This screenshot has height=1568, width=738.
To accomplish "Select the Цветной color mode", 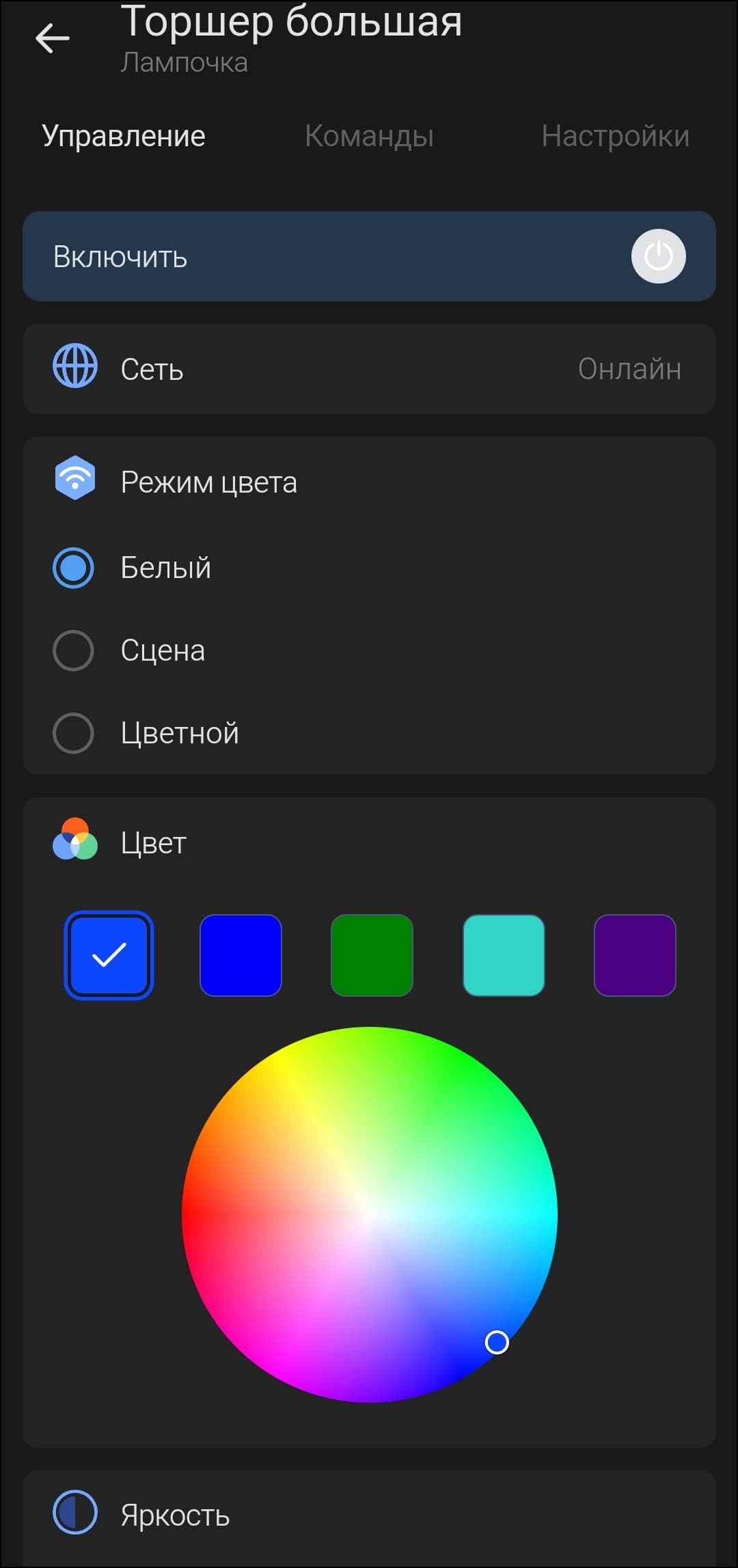I will pyautogui.click(x=73, y=733).
